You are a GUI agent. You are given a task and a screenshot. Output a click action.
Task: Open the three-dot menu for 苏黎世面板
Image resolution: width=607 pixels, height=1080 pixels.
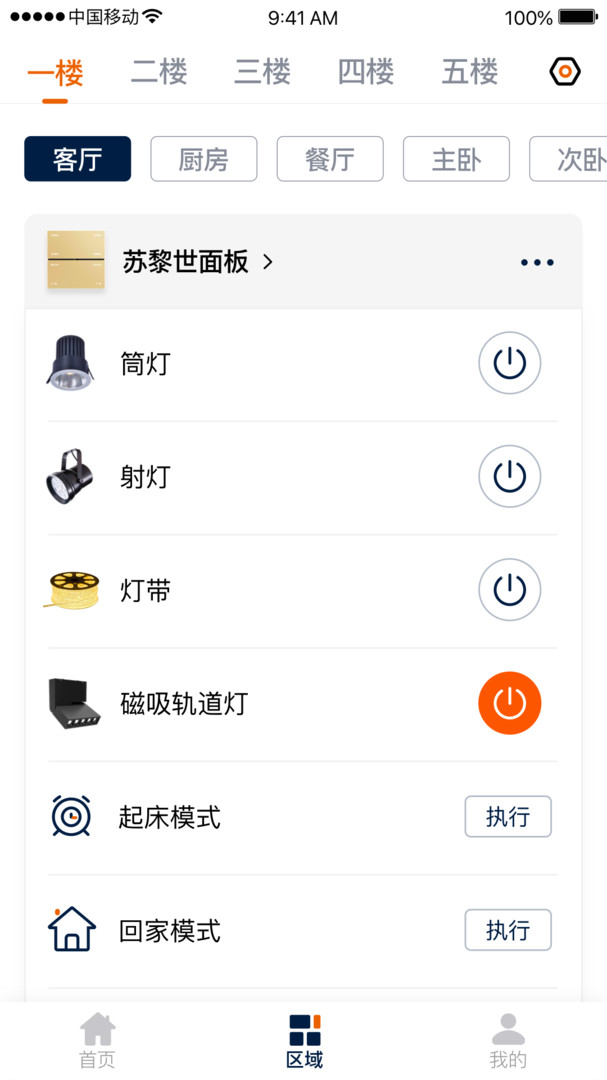537,263
